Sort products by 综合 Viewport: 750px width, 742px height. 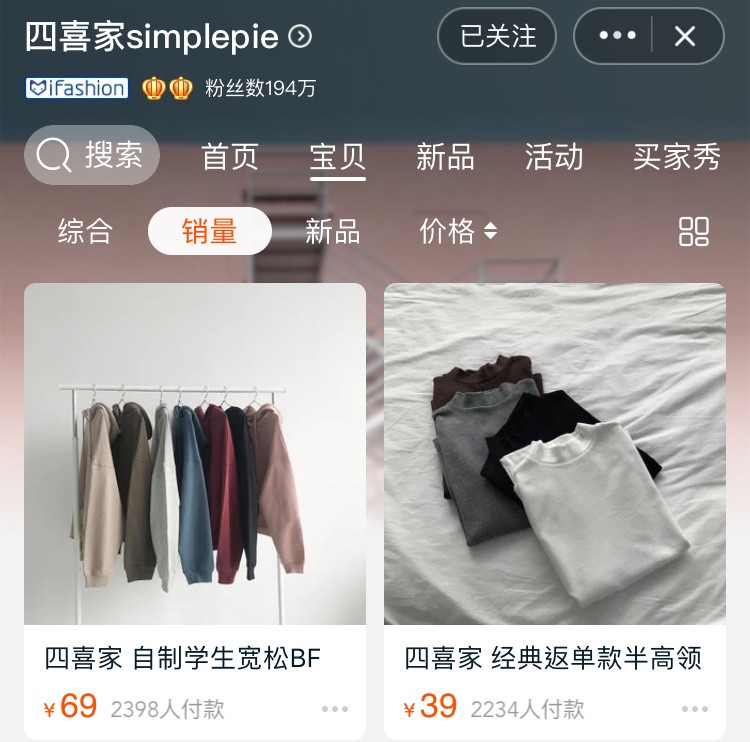pyautogui.click(x=85, y=232)
